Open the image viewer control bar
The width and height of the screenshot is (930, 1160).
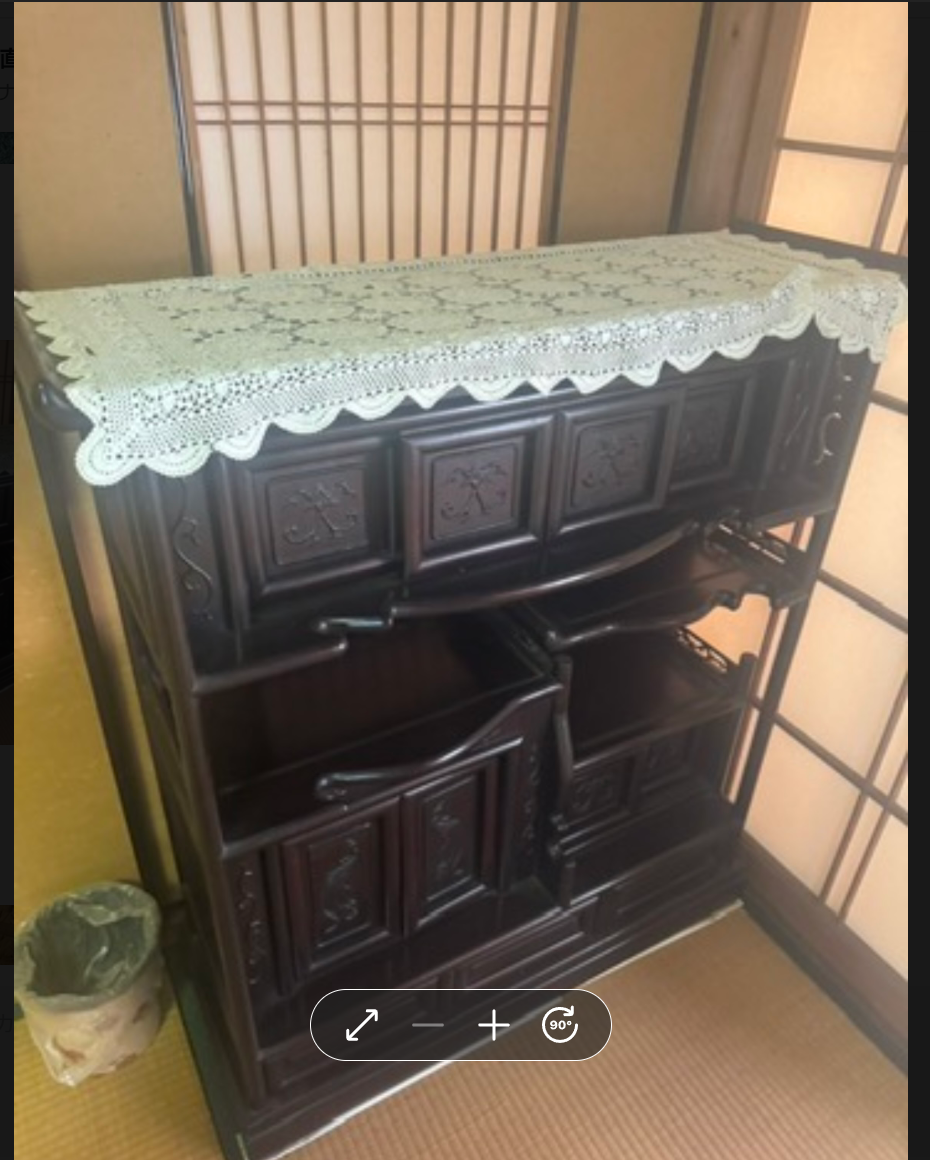[461, 1024]
